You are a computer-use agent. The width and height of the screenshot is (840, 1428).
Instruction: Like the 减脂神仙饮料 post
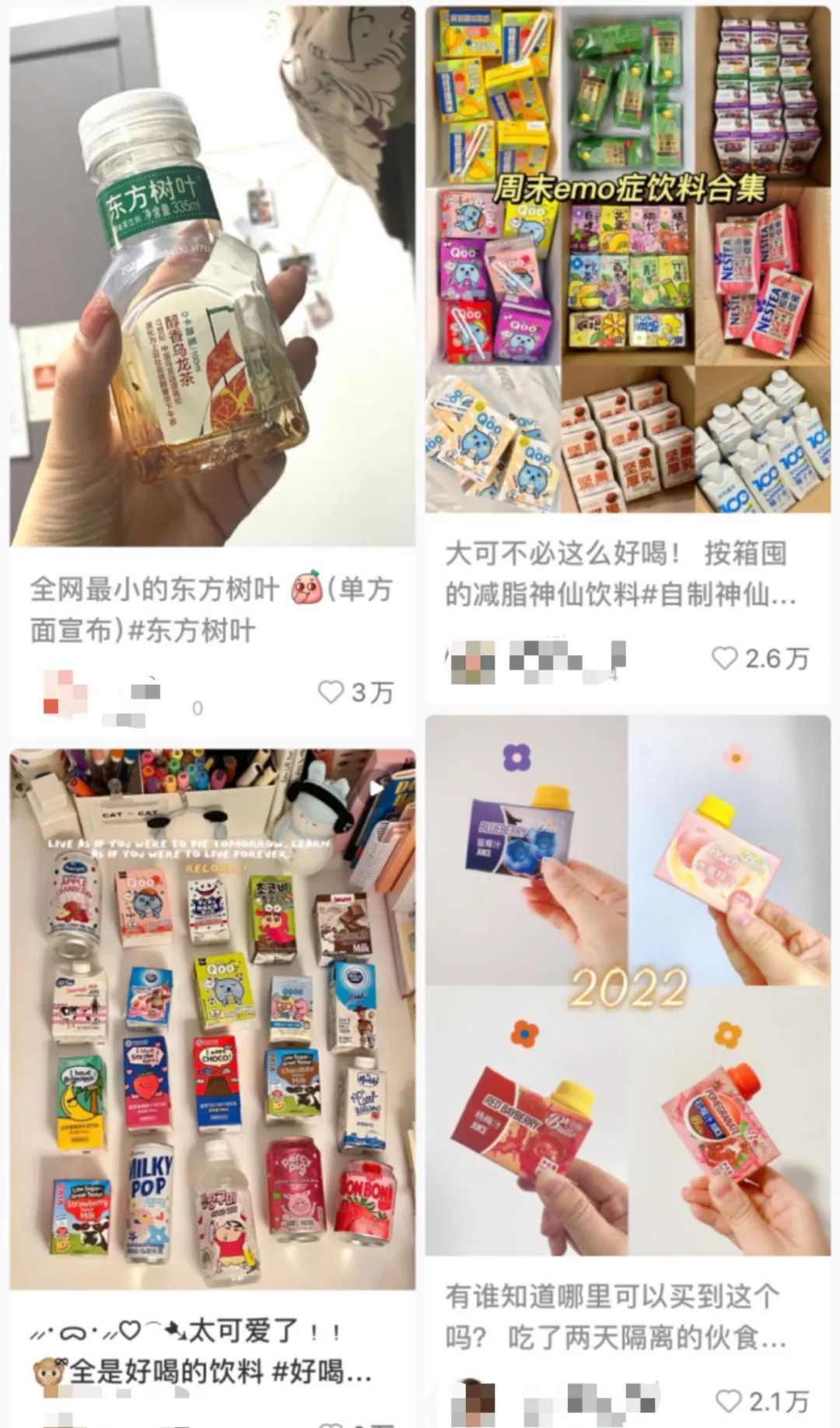pos(725,658)
